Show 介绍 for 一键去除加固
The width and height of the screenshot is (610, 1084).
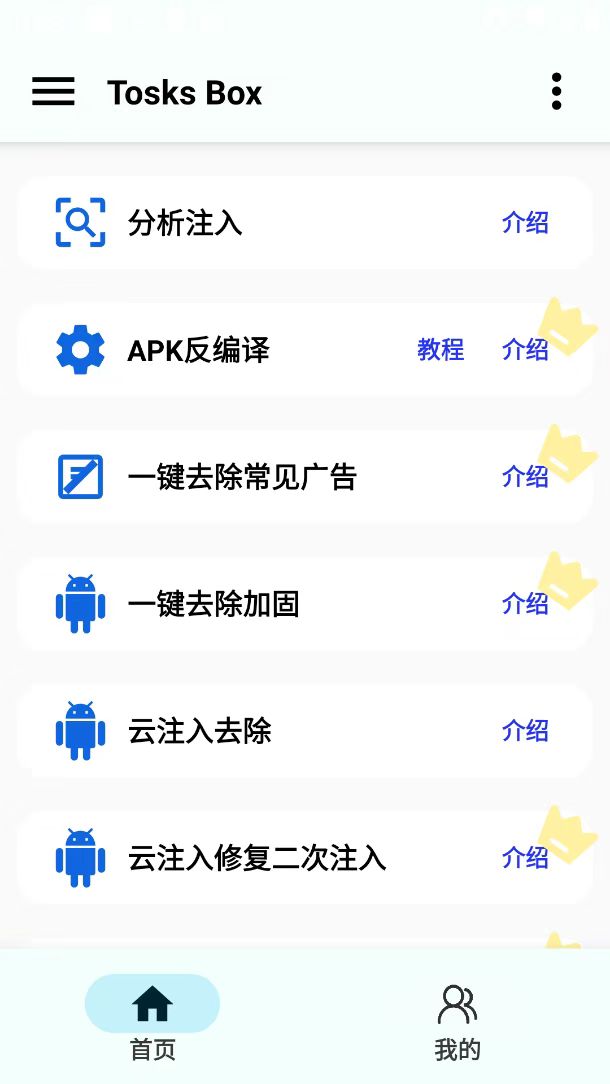click(525, 604)
